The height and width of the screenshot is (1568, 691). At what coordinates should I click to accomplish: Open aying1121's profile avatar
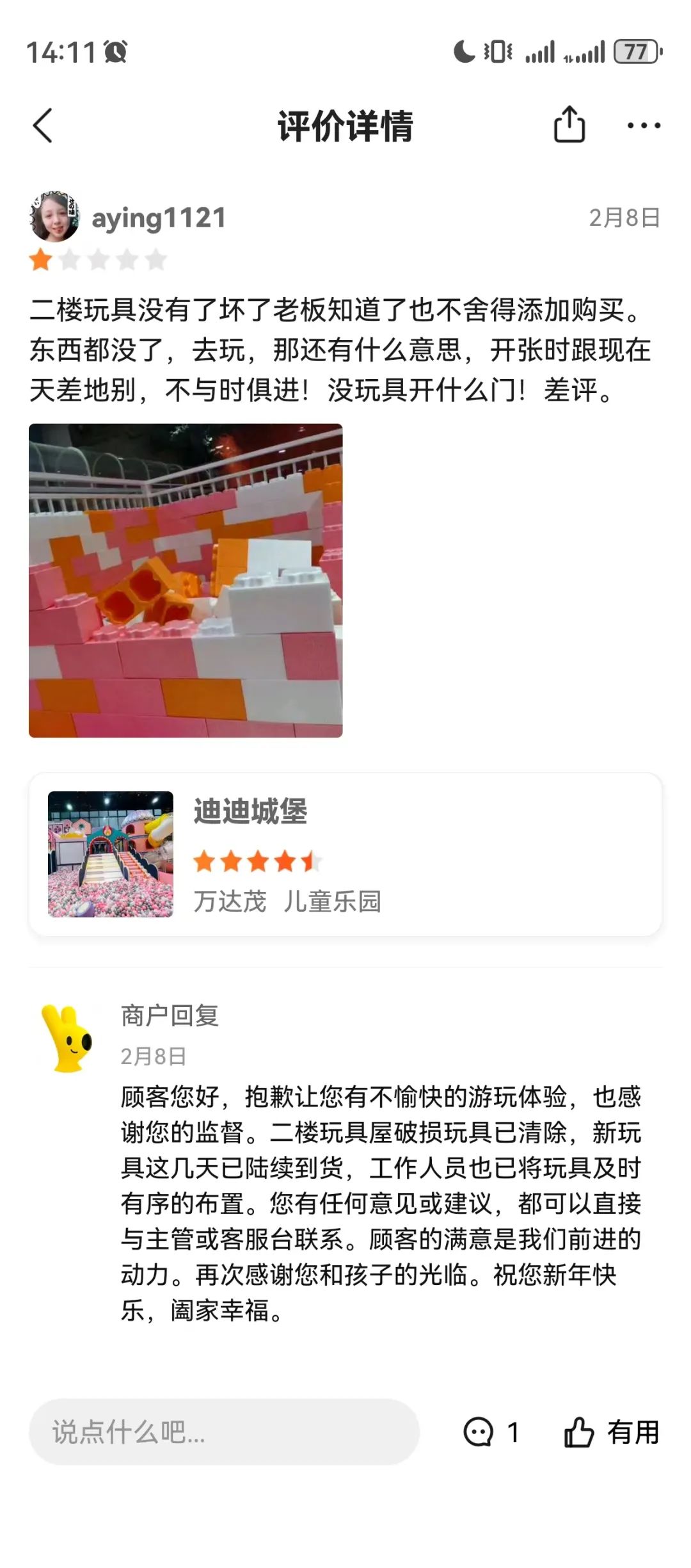54,216
